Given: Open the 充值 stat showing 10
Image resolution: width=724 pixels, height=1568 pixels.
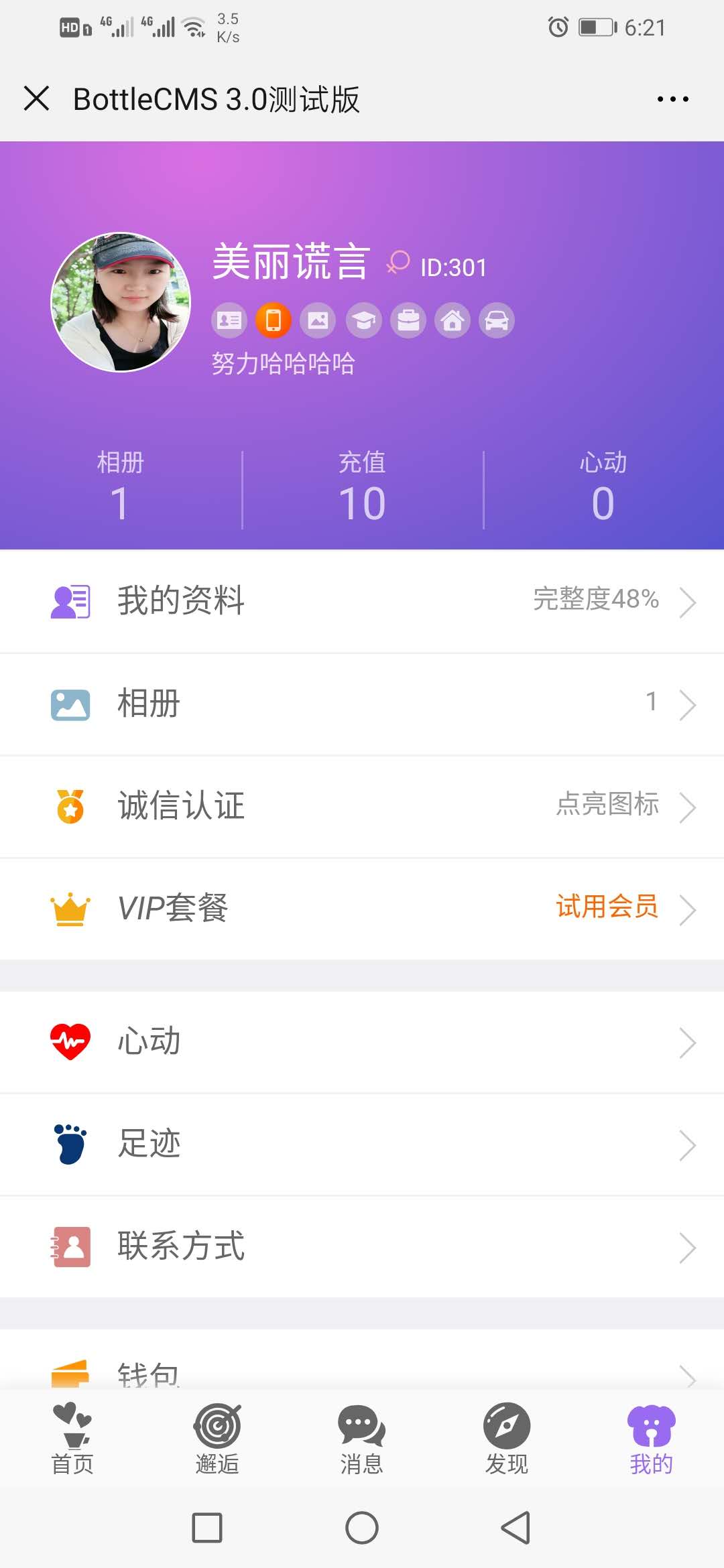Looking at the screenshot, I should pyautogui.click(x=362, y=488).
